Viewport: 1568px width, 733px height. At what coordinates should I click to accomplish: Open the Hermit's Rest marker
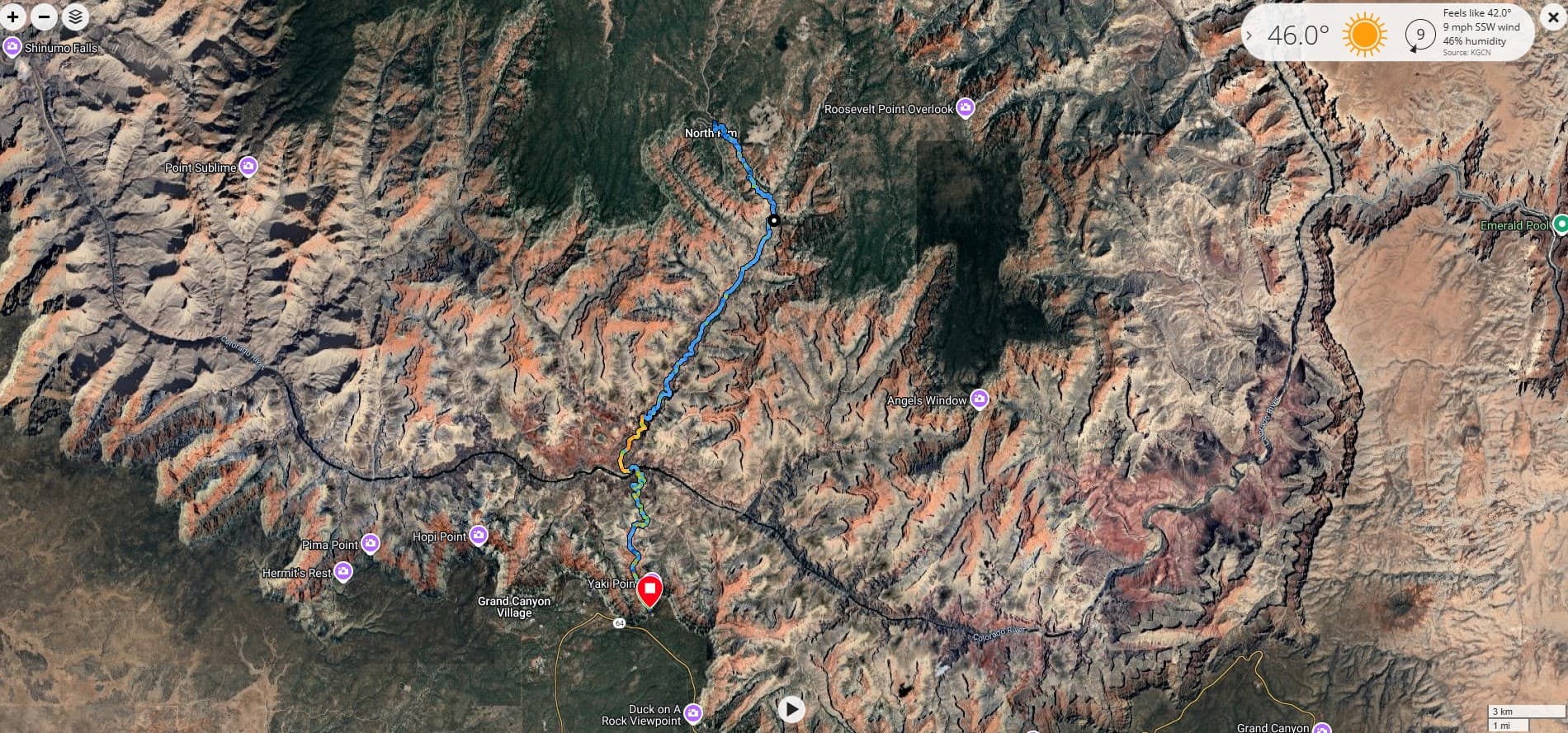coord(343,571)
